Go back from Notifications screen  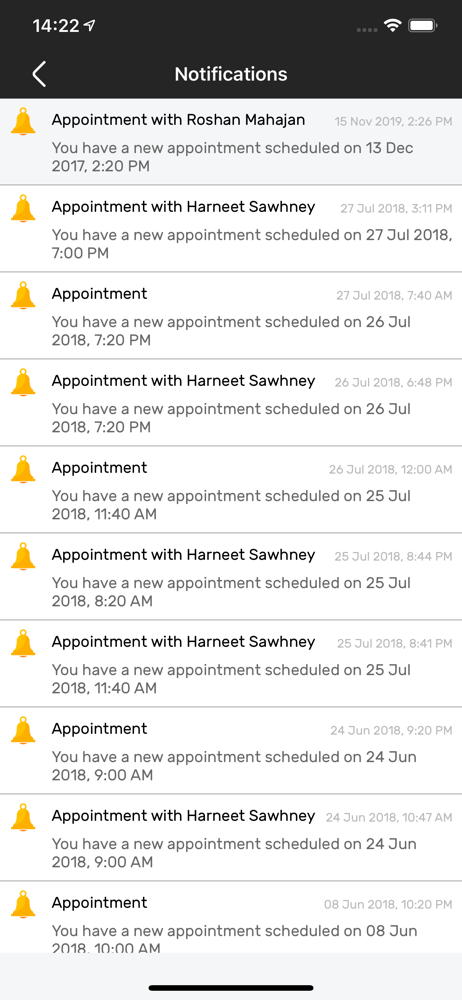point(39,74)
